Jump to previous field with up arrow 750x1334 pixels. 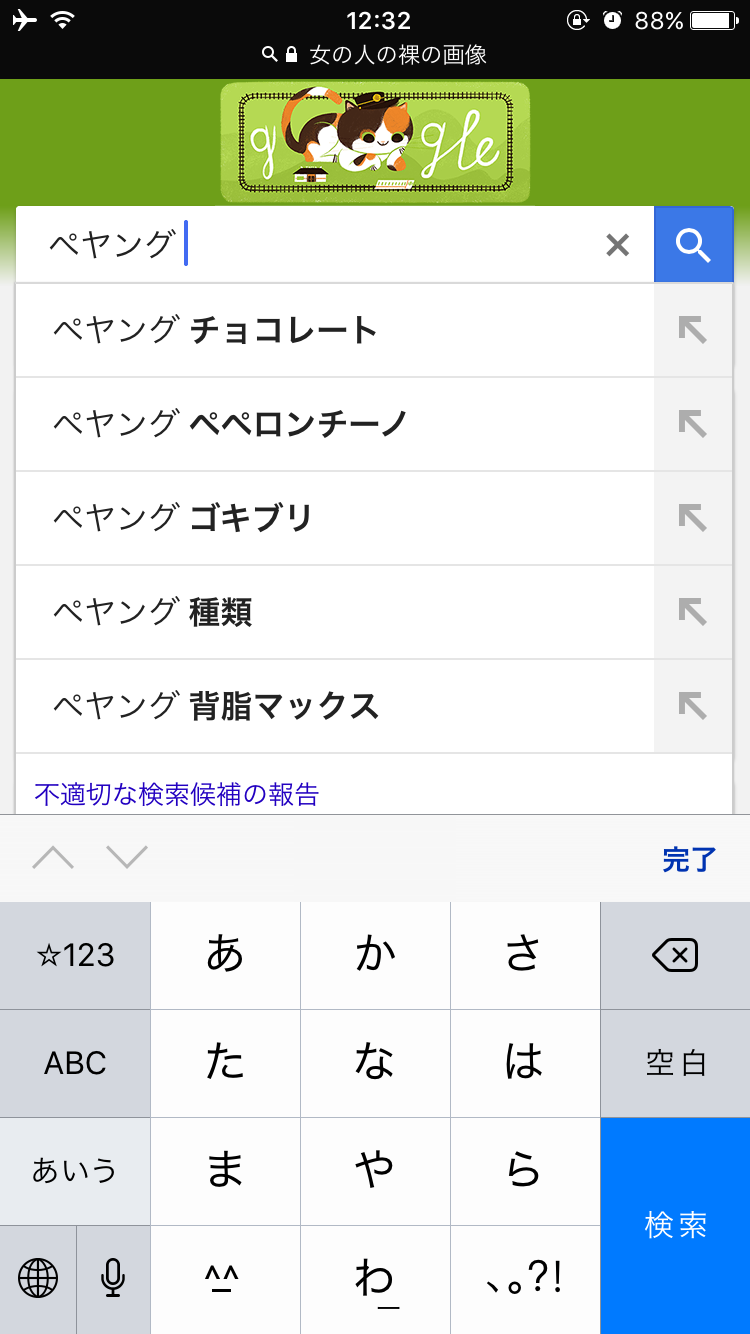[x=53, y=858]
